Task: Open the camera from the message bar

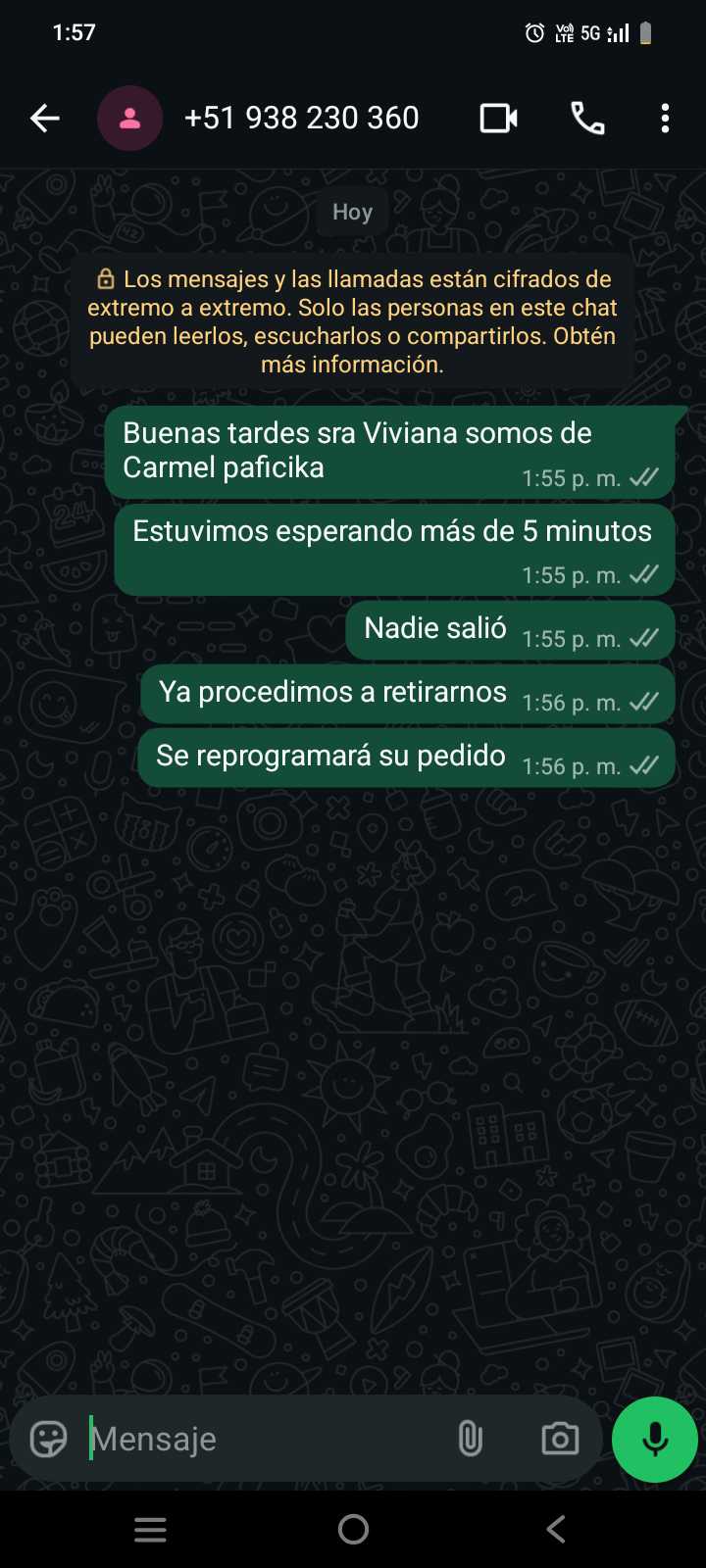Action: pyautogui.click(x=560, y=1439)
